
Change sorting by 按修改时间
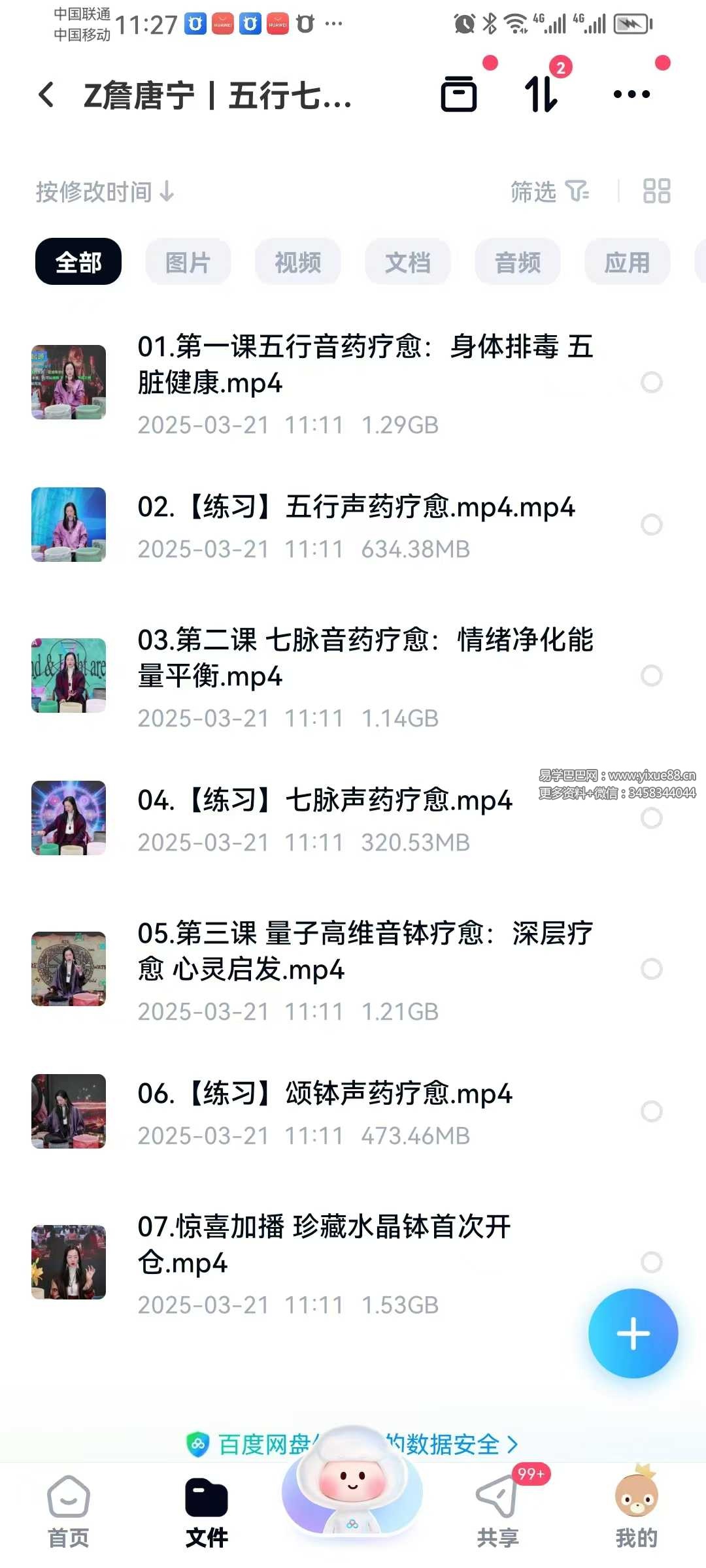(x=105, y=192)
